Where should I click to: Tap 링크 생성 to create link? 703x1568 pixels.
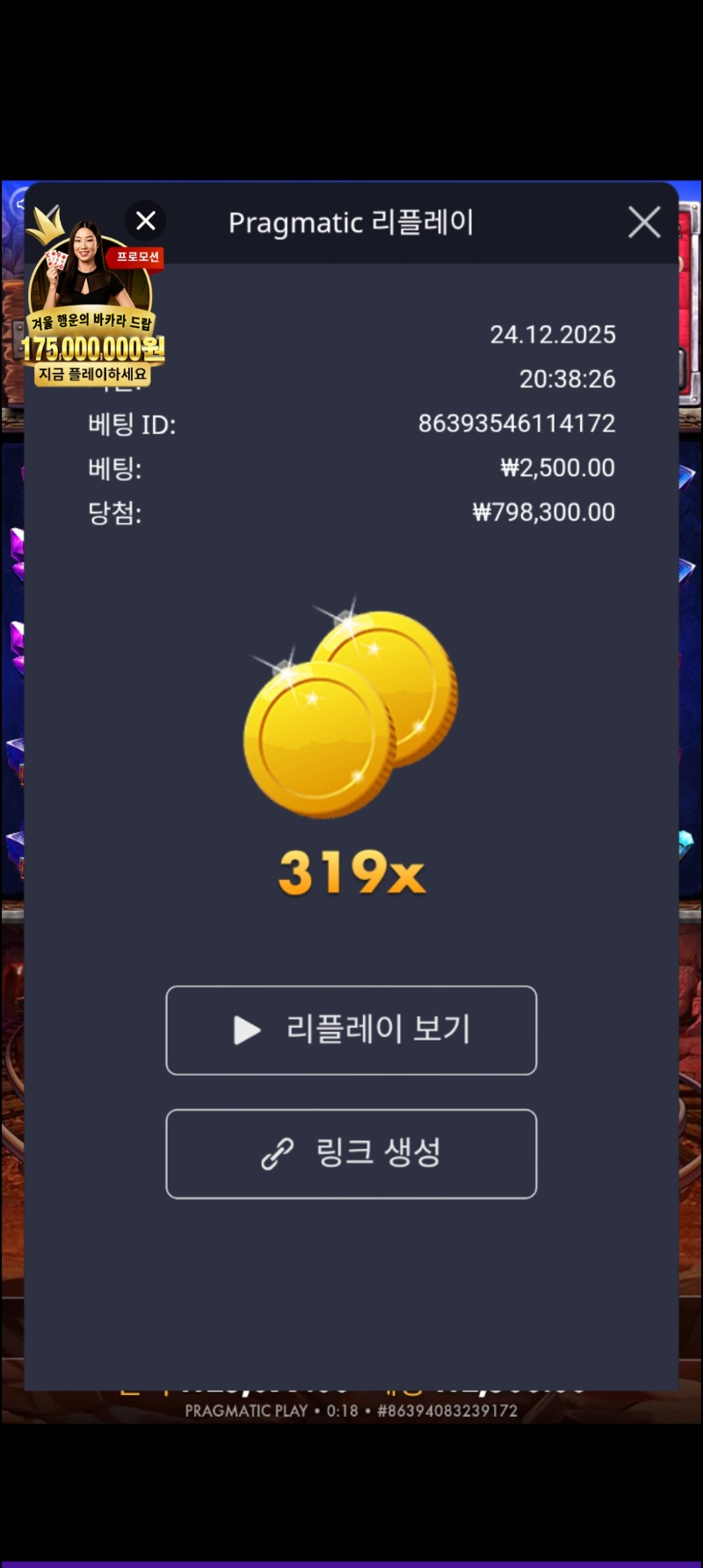click(351, 1153)
